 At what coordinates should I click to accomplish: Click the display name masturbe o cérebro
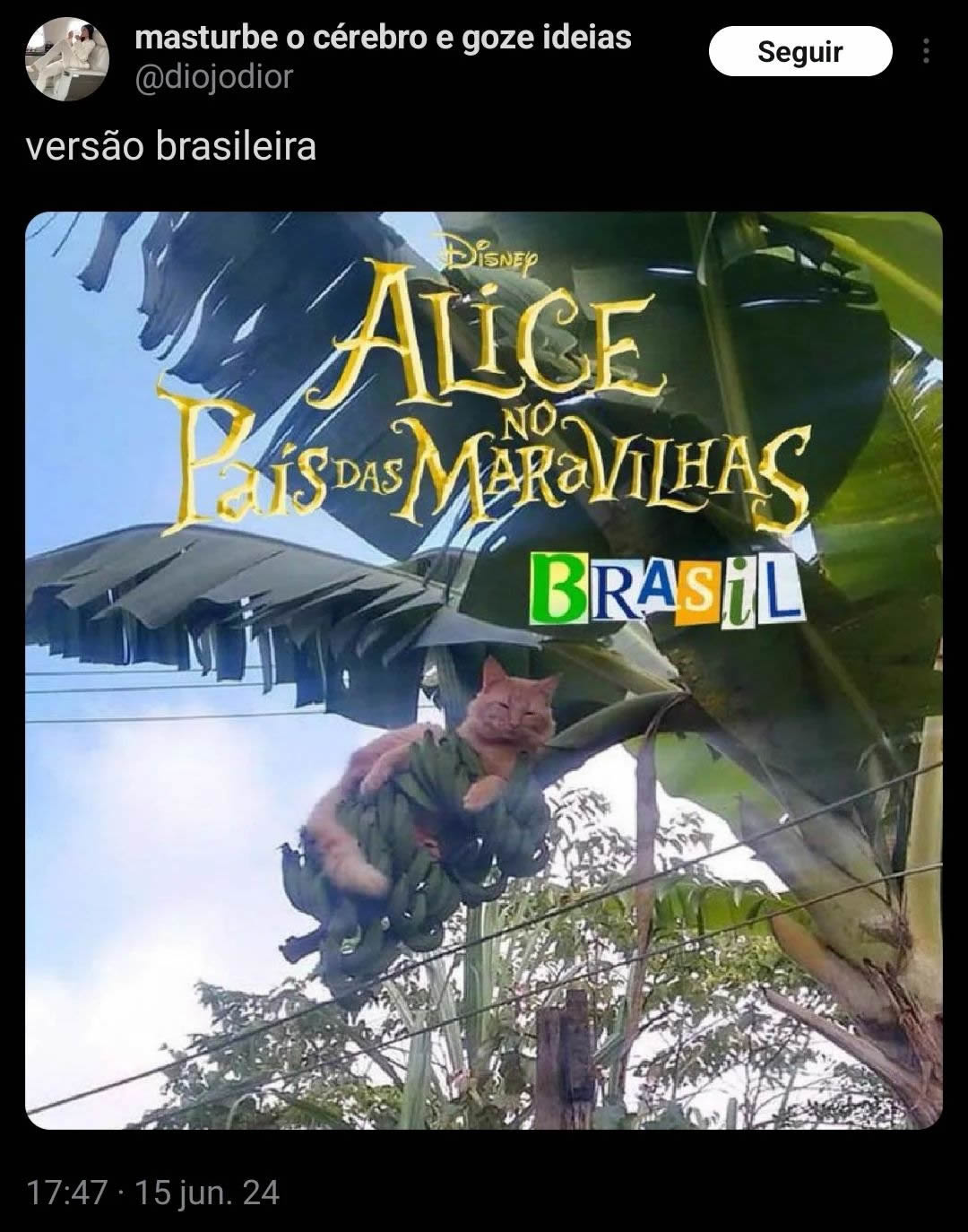[x=384, y=38]
